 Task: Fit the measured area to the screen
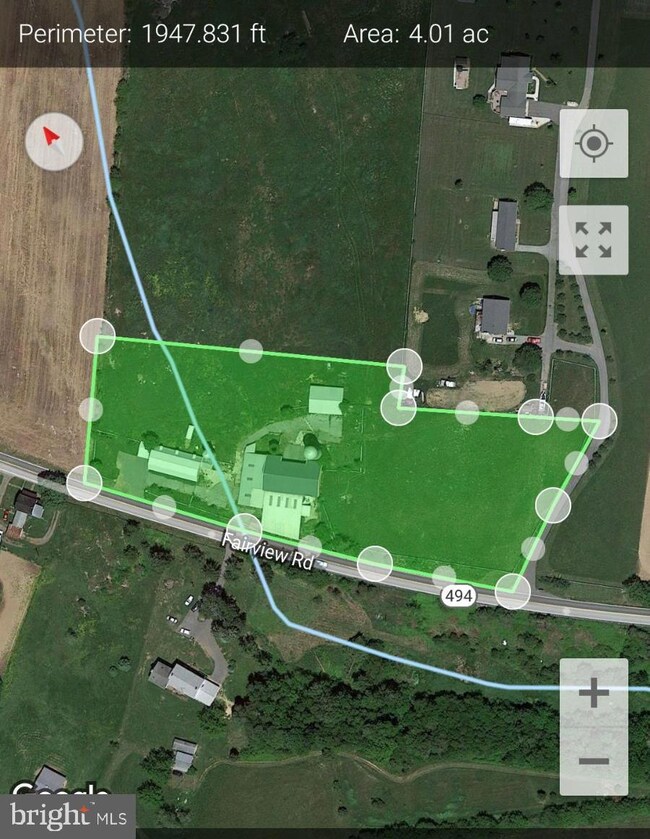pyautogui.click(x=594, y=240)
